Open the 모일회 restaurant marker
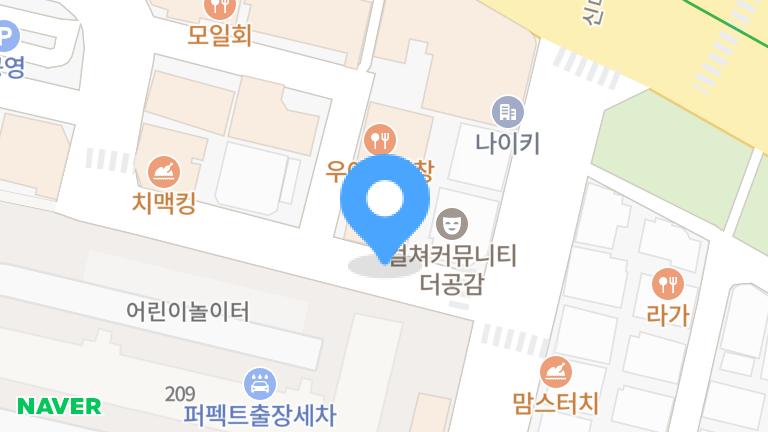 [218, 10]
